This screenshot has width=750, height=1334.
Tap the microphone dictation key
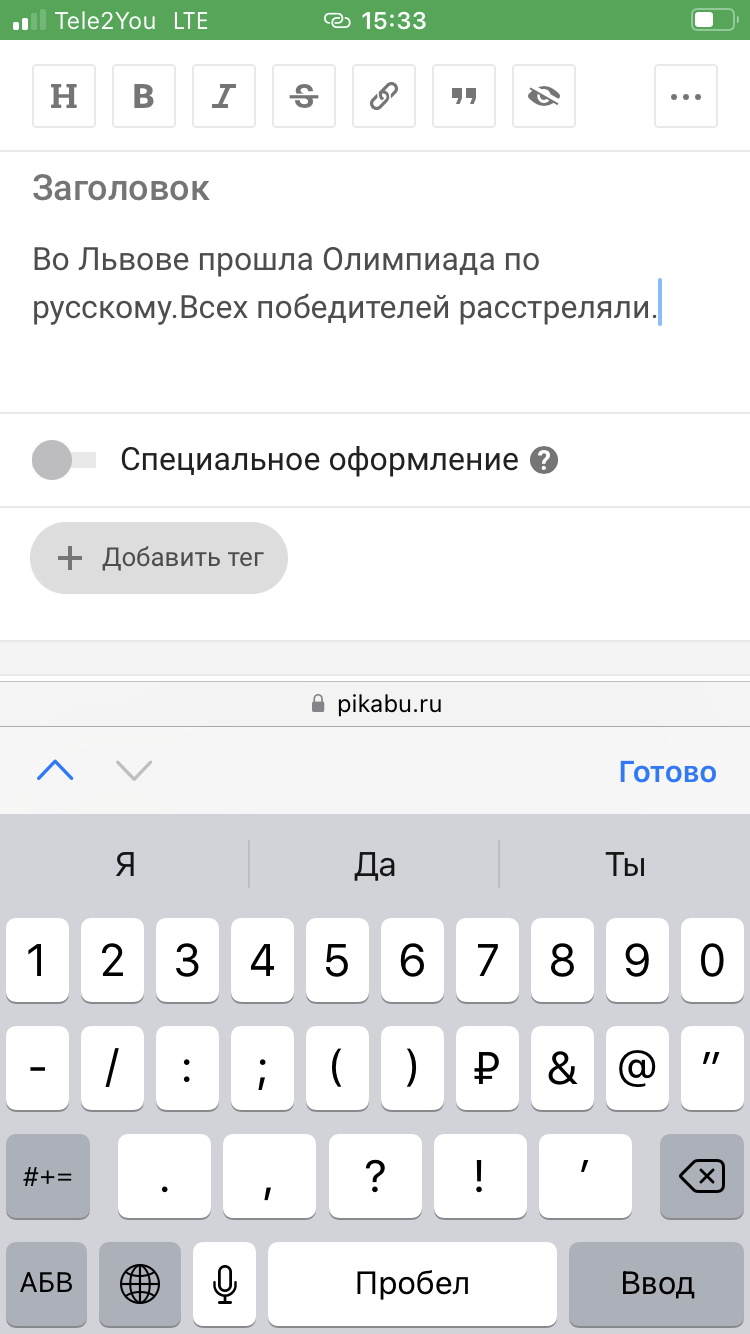(x=225, y=1283)
